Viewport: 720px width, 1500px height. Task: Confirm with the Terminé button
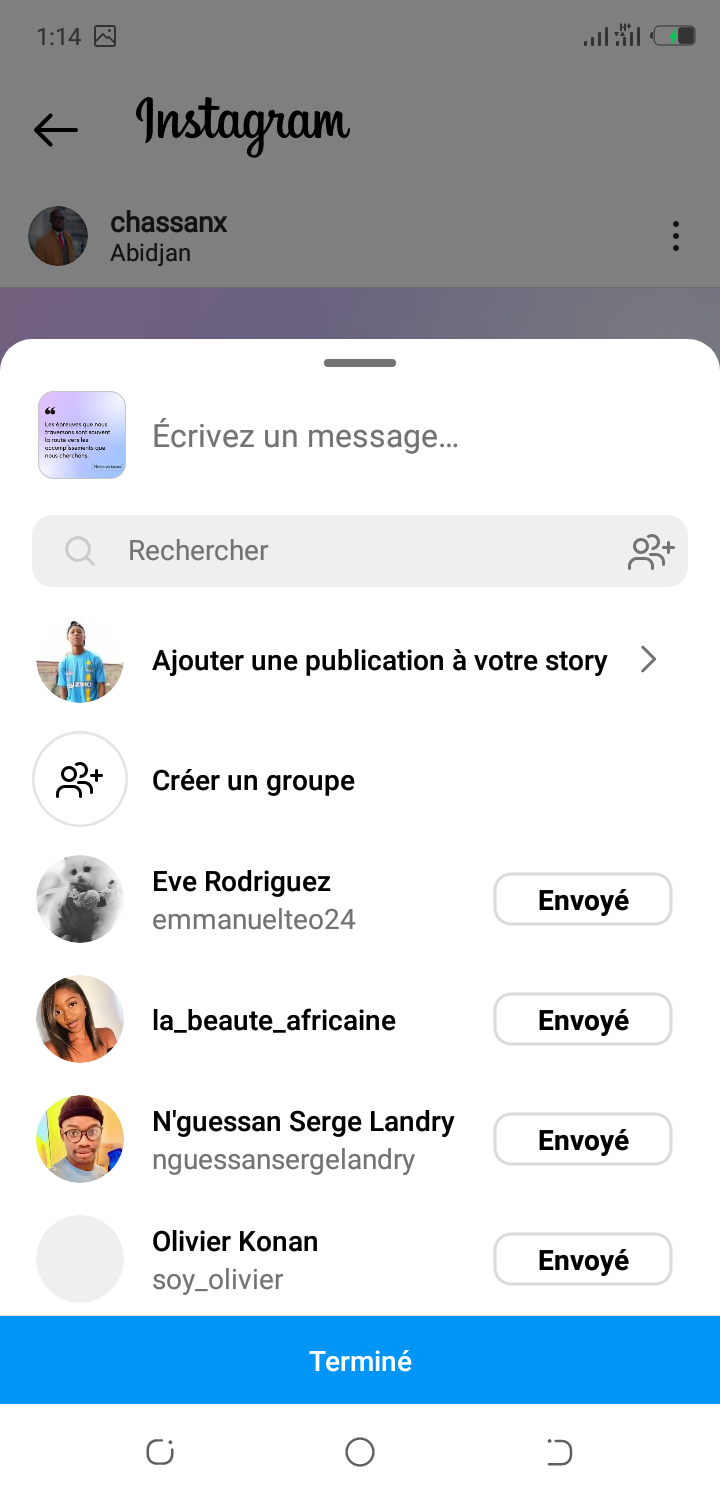click(360, 1361)
